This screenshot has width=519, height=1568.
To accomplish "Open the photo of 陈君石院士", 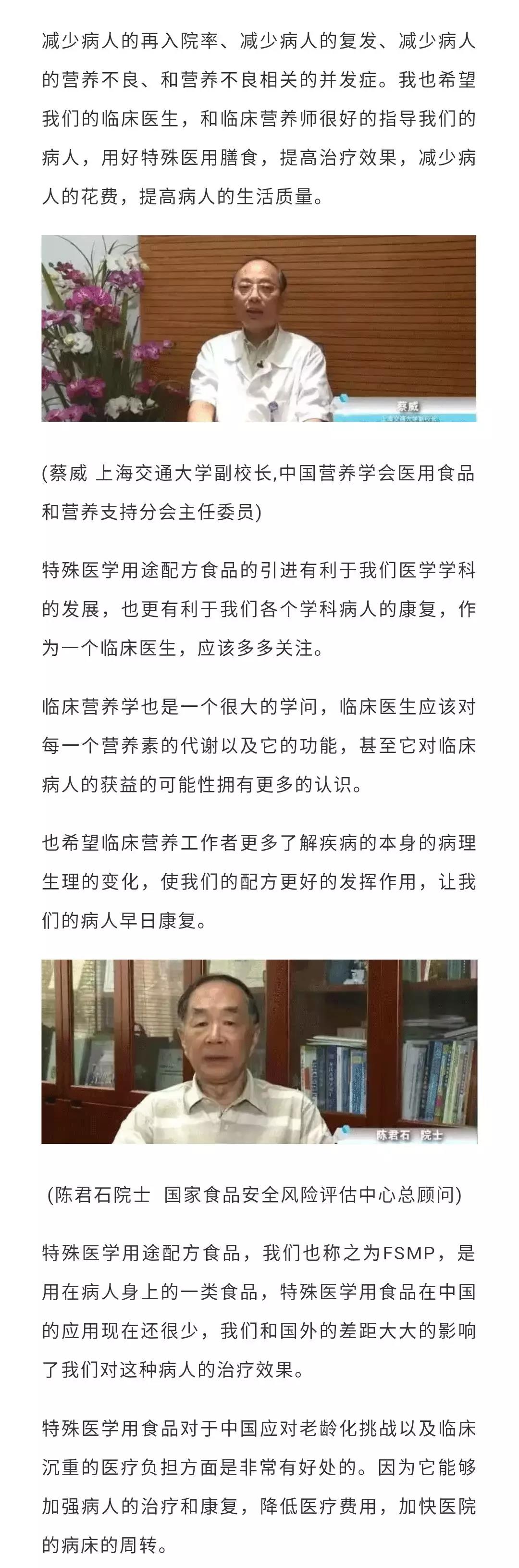I will click(x=259, y=1052).
